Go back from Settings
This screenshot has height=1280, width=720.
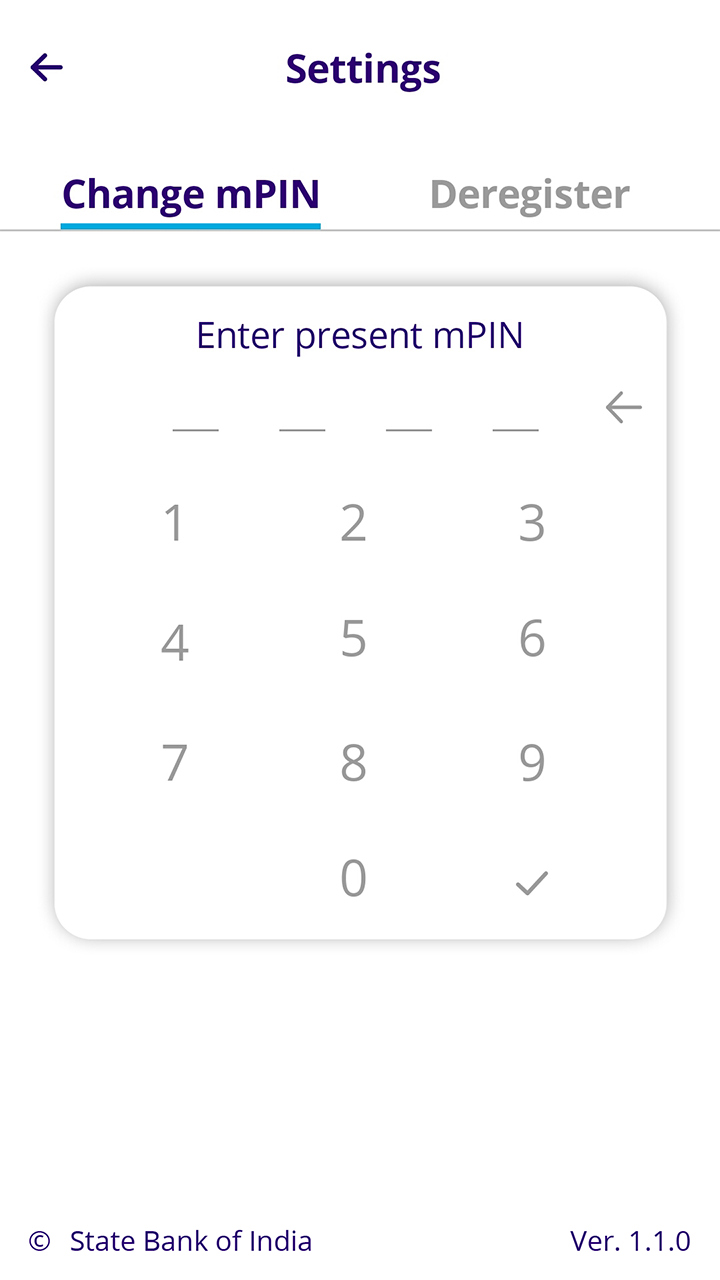click(x=47, y=68)
